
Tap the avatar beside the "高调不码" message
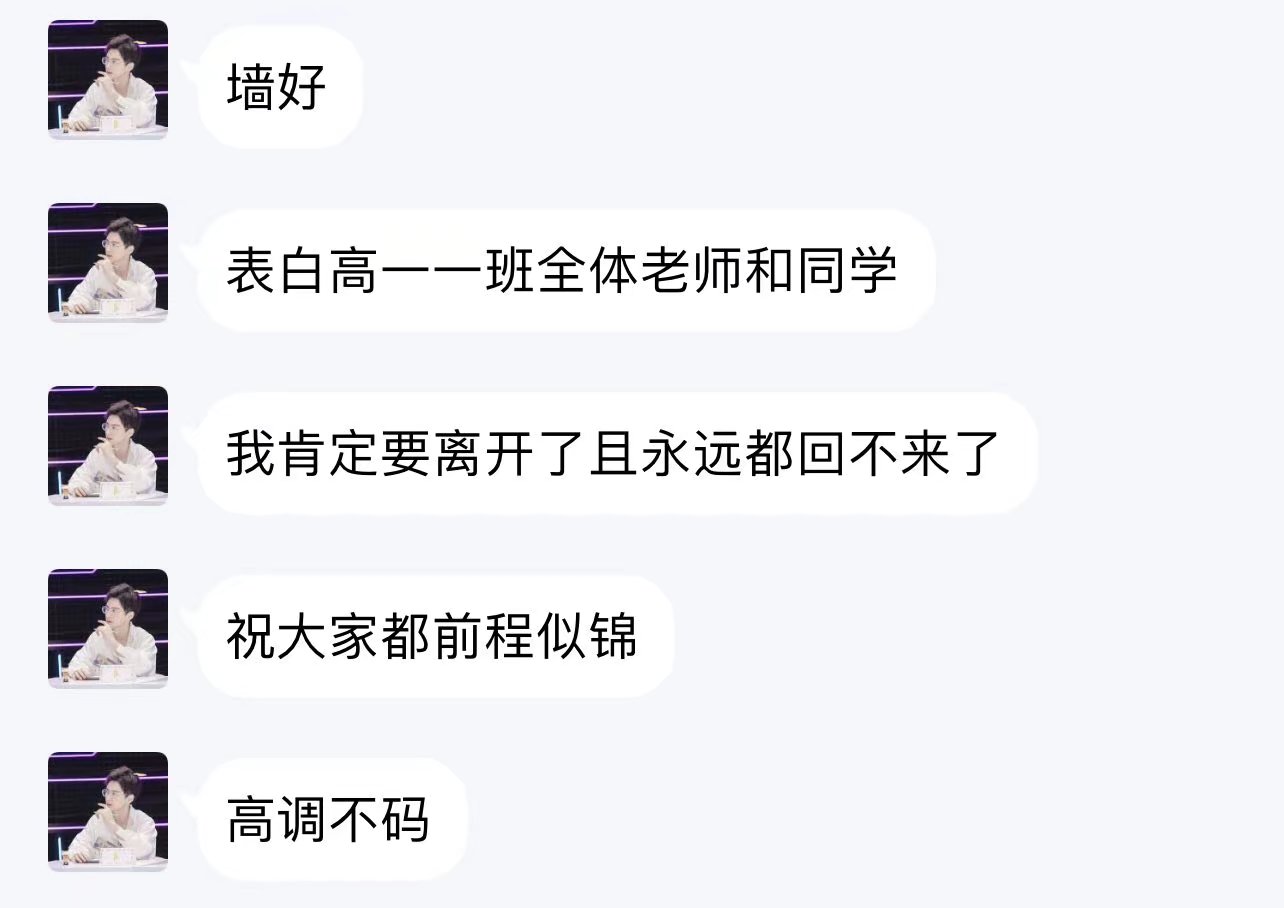coord(108,812)
